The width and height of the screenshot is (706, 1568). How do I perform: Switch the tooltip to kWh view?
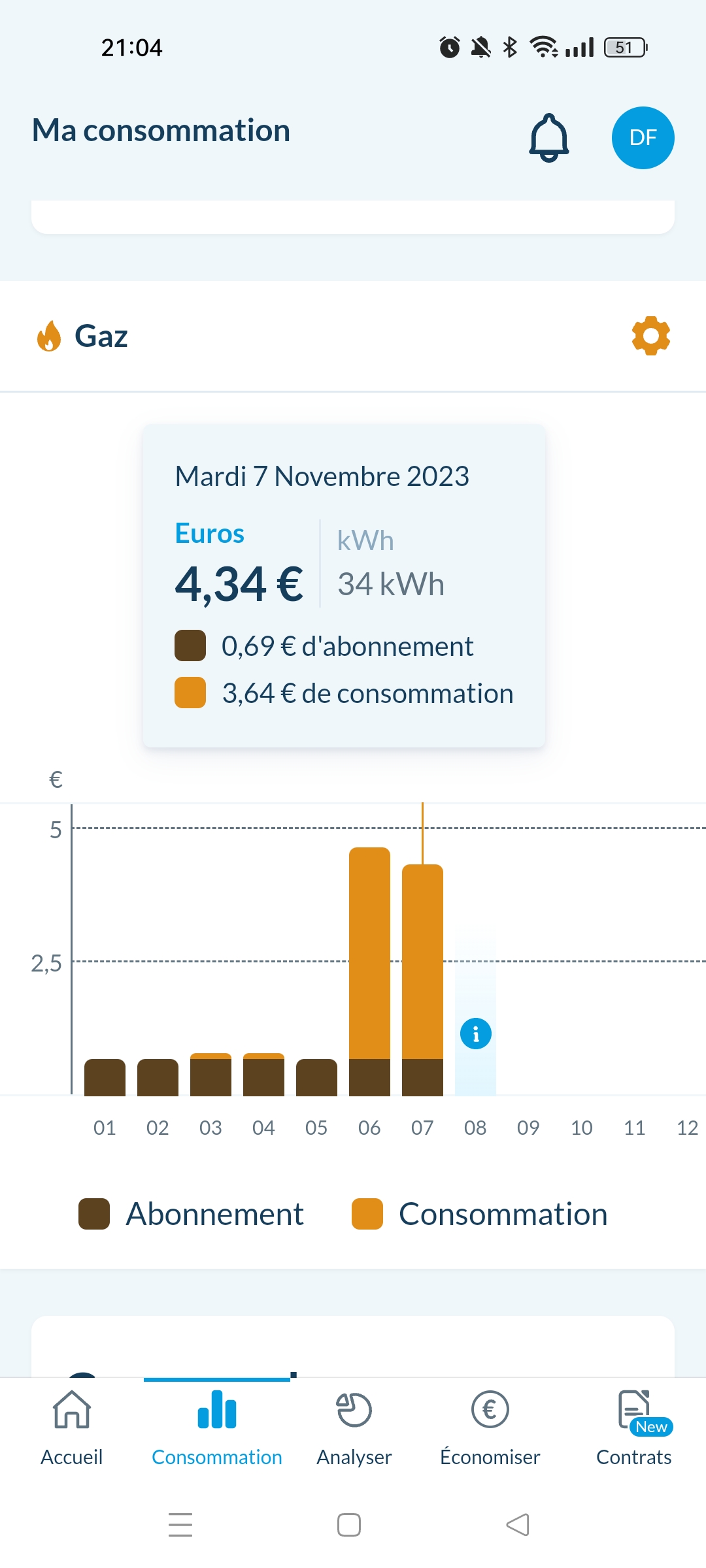365,541
